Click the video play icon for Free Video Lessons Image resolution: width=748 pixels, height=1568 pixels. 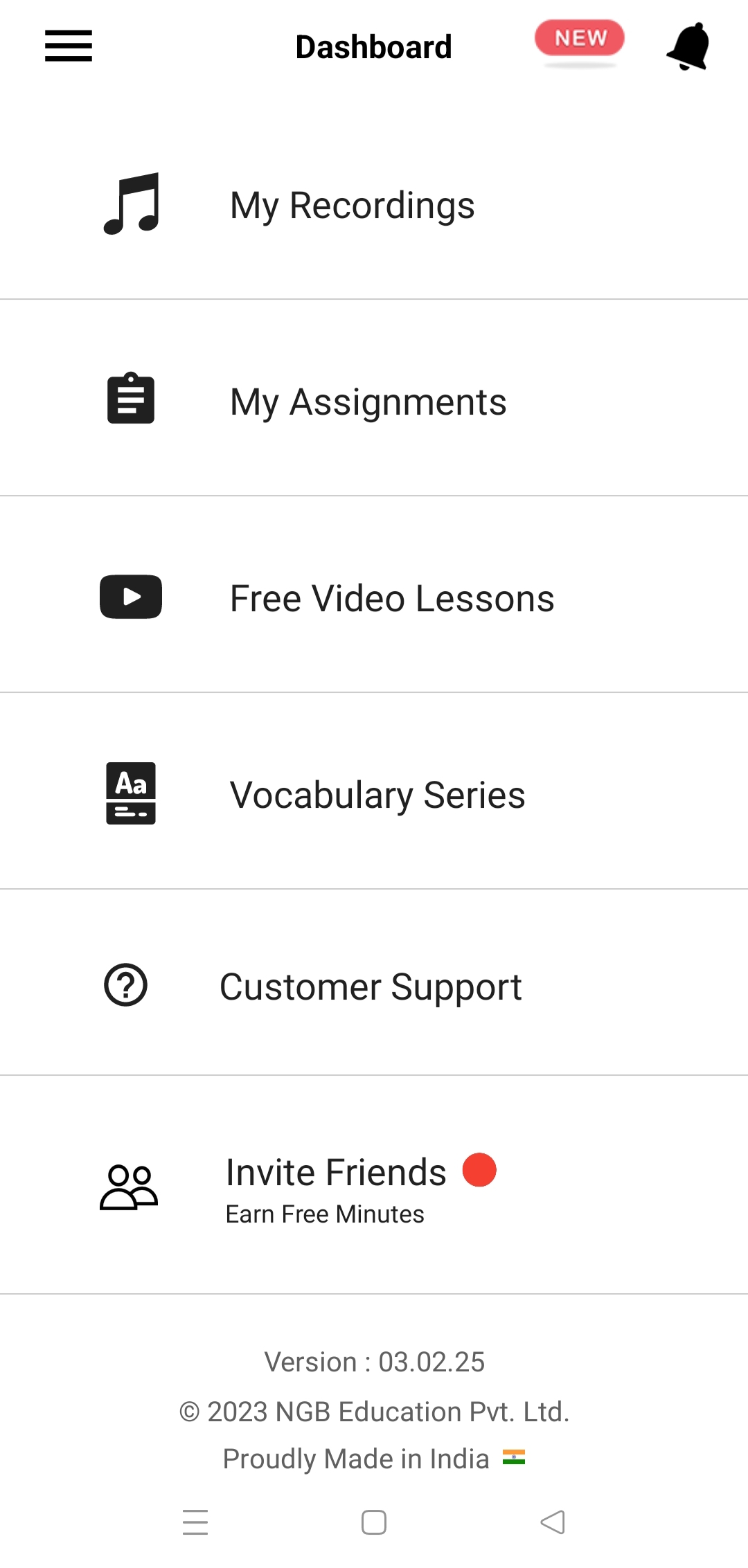(131, 597)
